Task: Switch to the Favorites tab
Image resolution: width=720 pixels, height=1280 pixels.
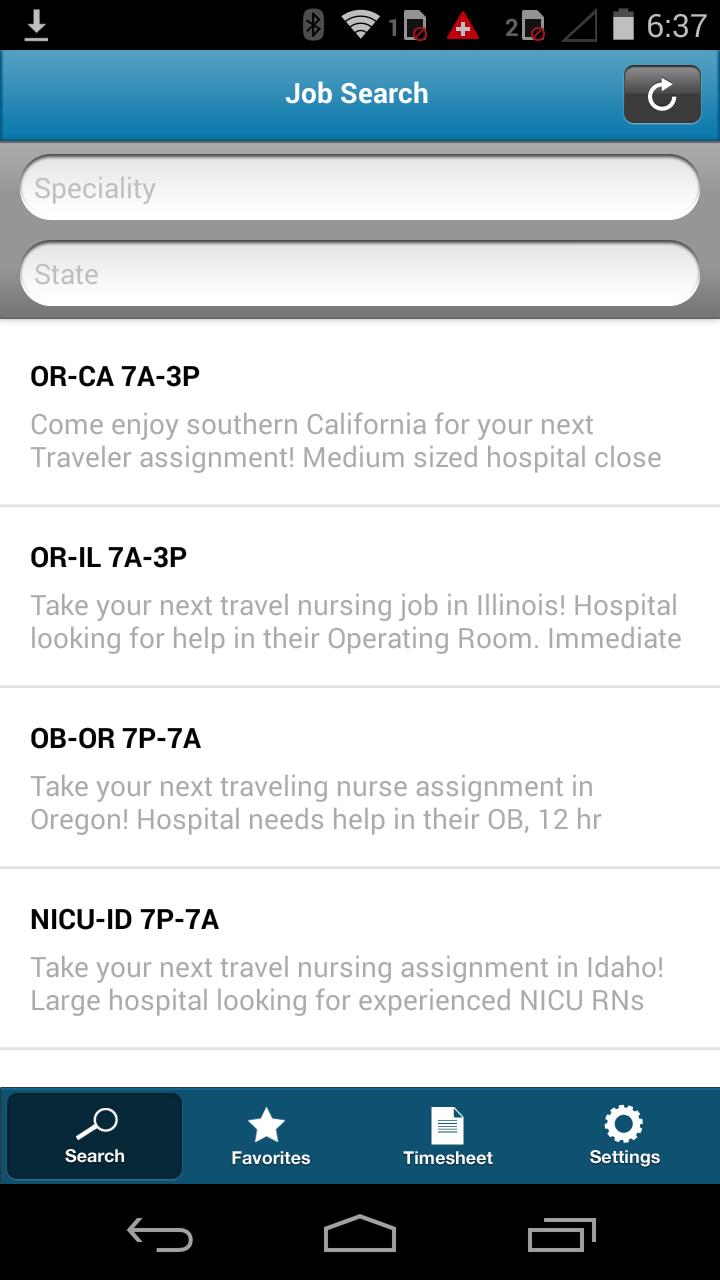Action: [268, 1136]
